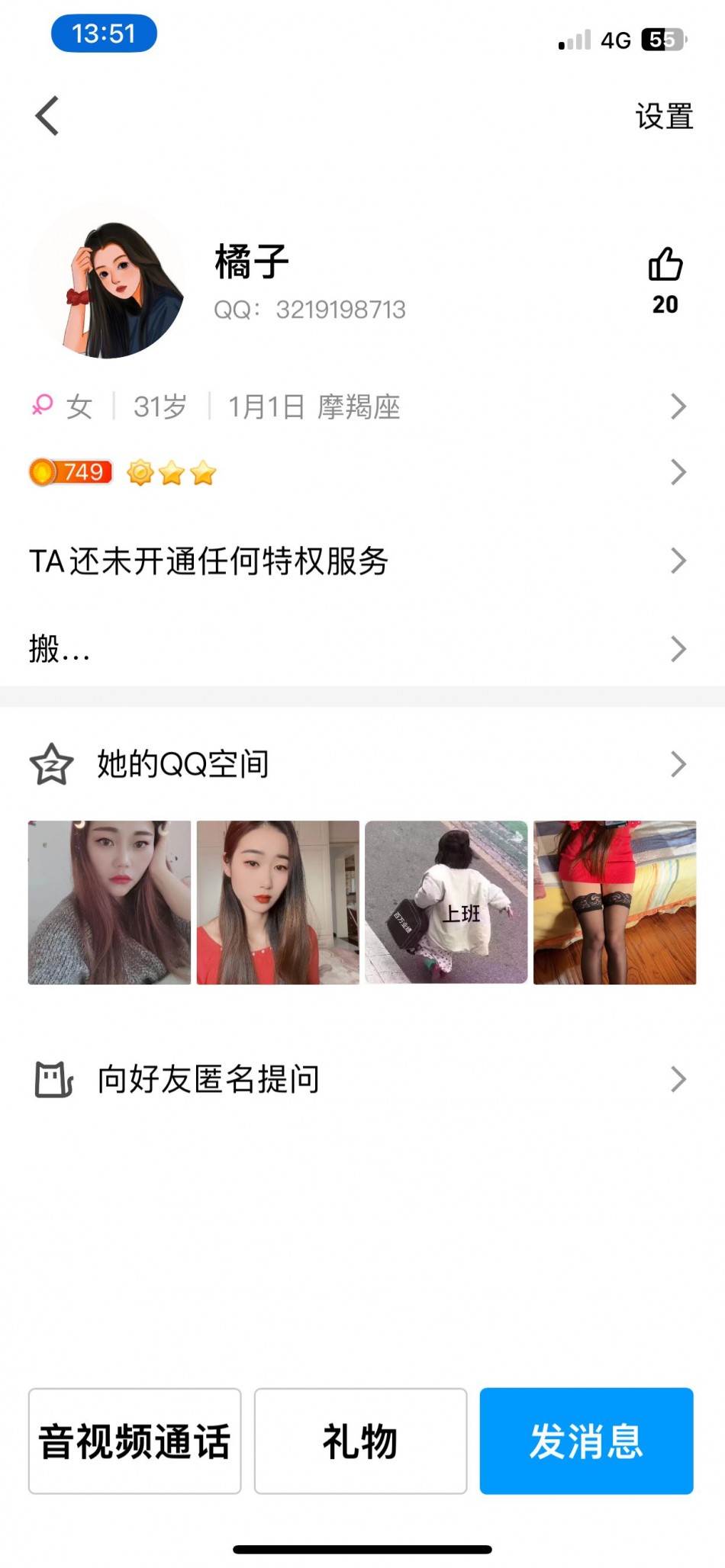Viewport: 725px width, 1568px height.
Task: View 橘子's profile avatar
Action: [x=107, y=280]
